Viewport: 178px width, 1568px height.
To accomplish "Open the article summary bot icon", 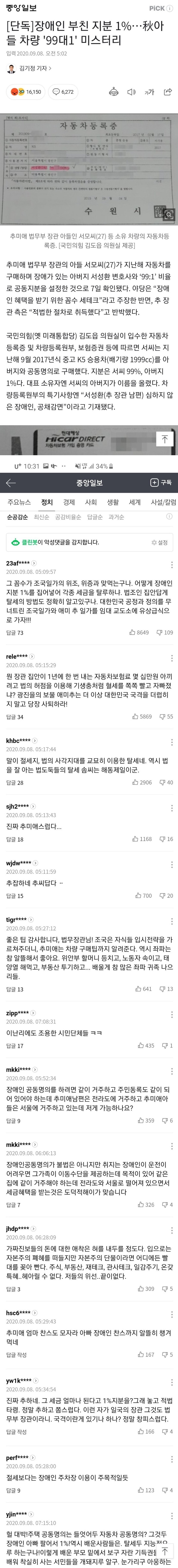I will click(114, 92).
